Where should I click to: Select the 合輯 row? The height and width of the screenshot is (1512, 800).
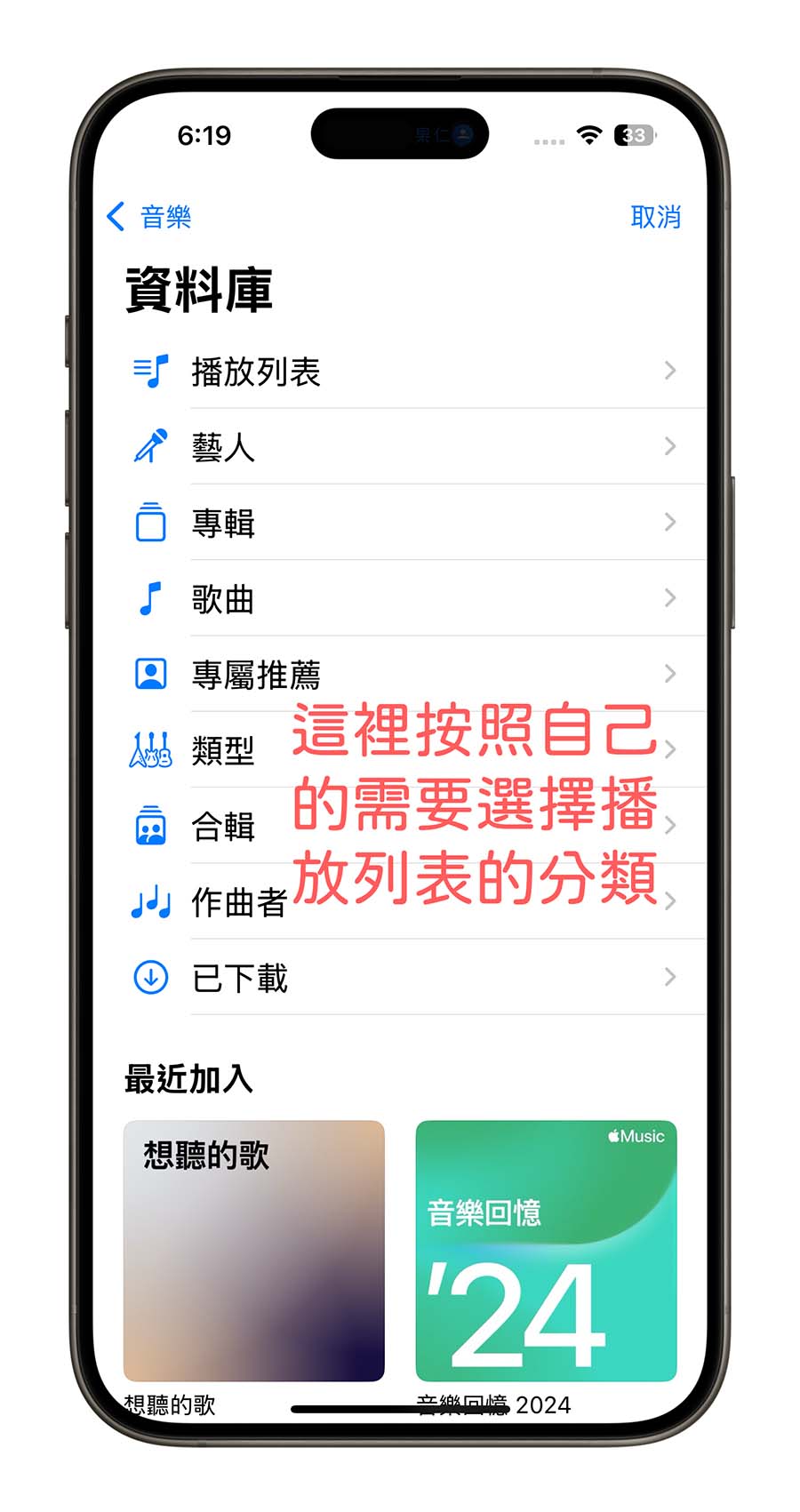click(x=222, y=827)
